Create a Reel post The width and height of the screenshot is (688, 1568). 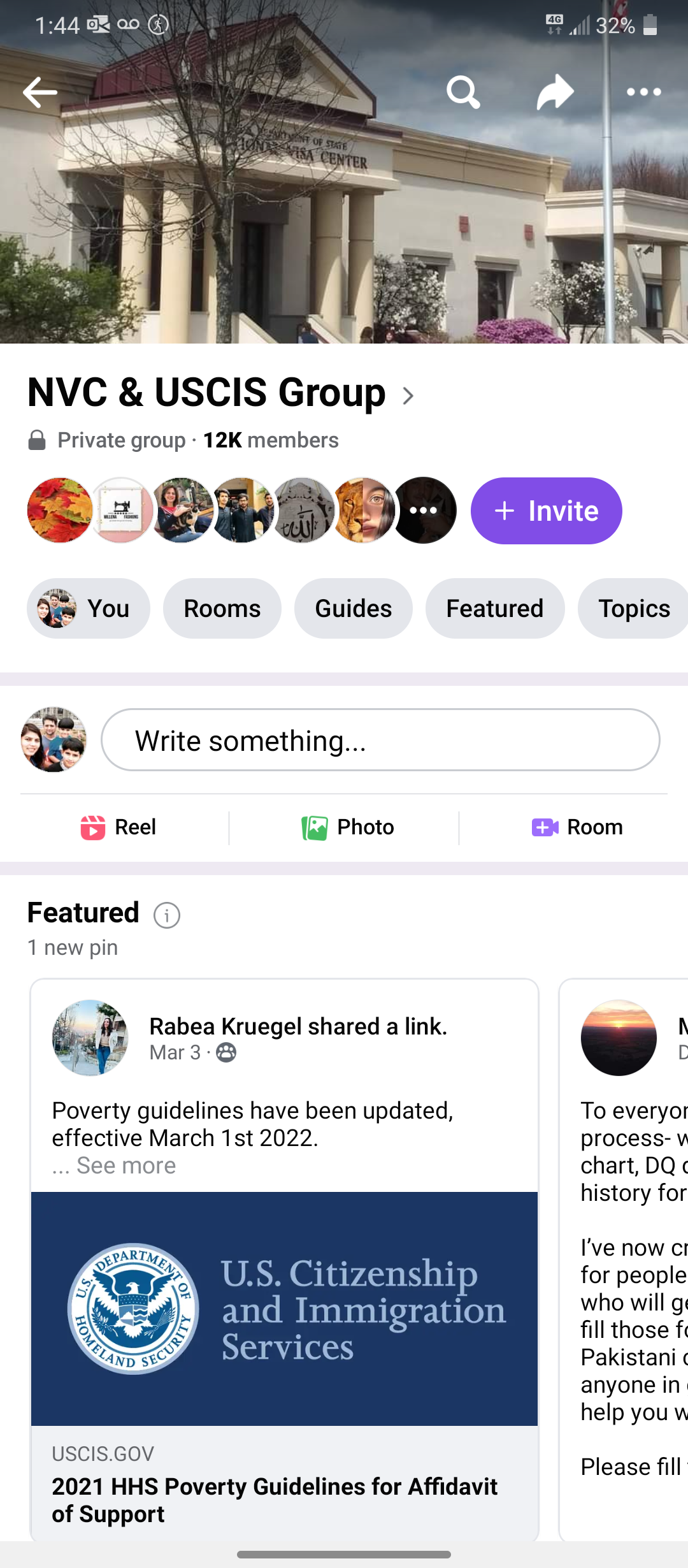[x=118, y=827]
